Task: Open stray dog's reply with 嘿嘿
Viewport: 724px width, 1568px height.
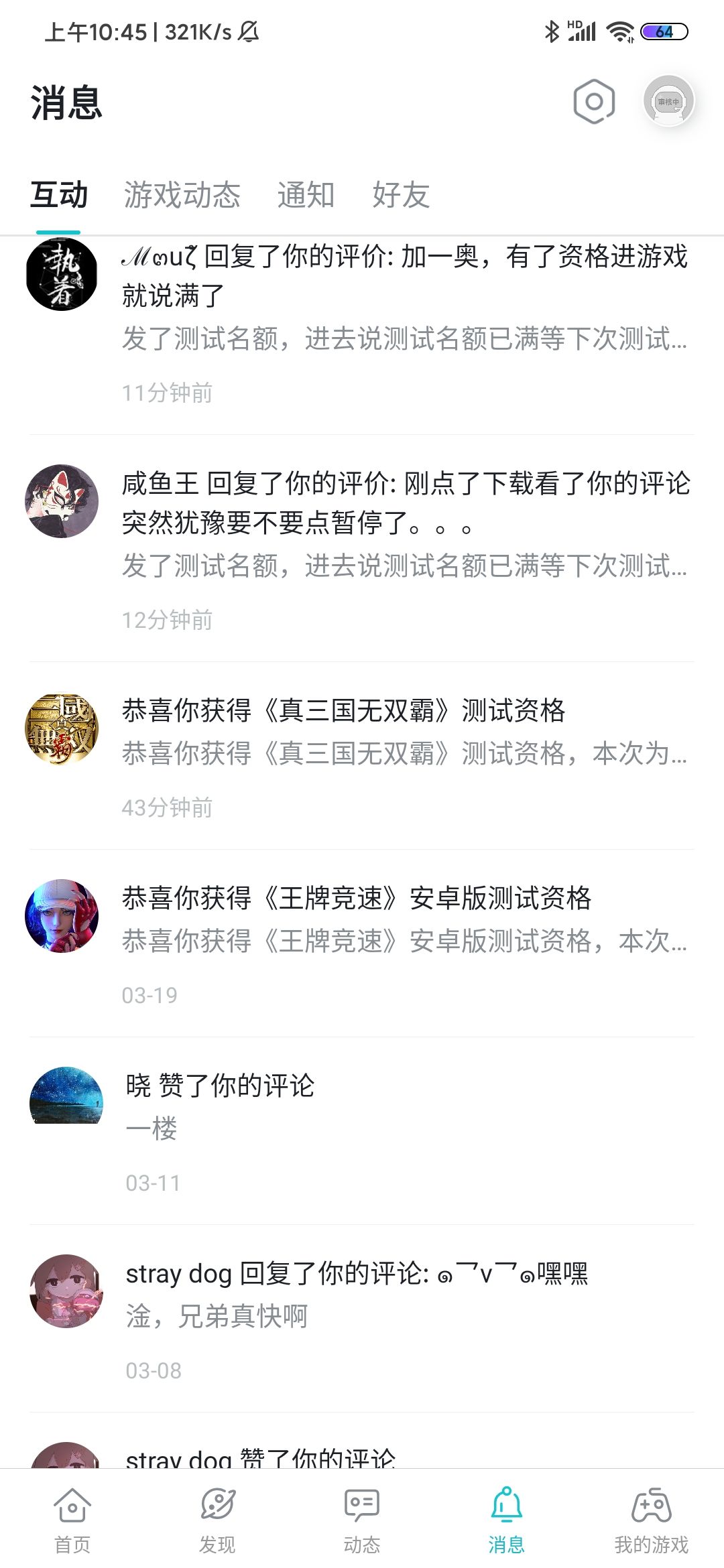Action: coord(405,1295)
